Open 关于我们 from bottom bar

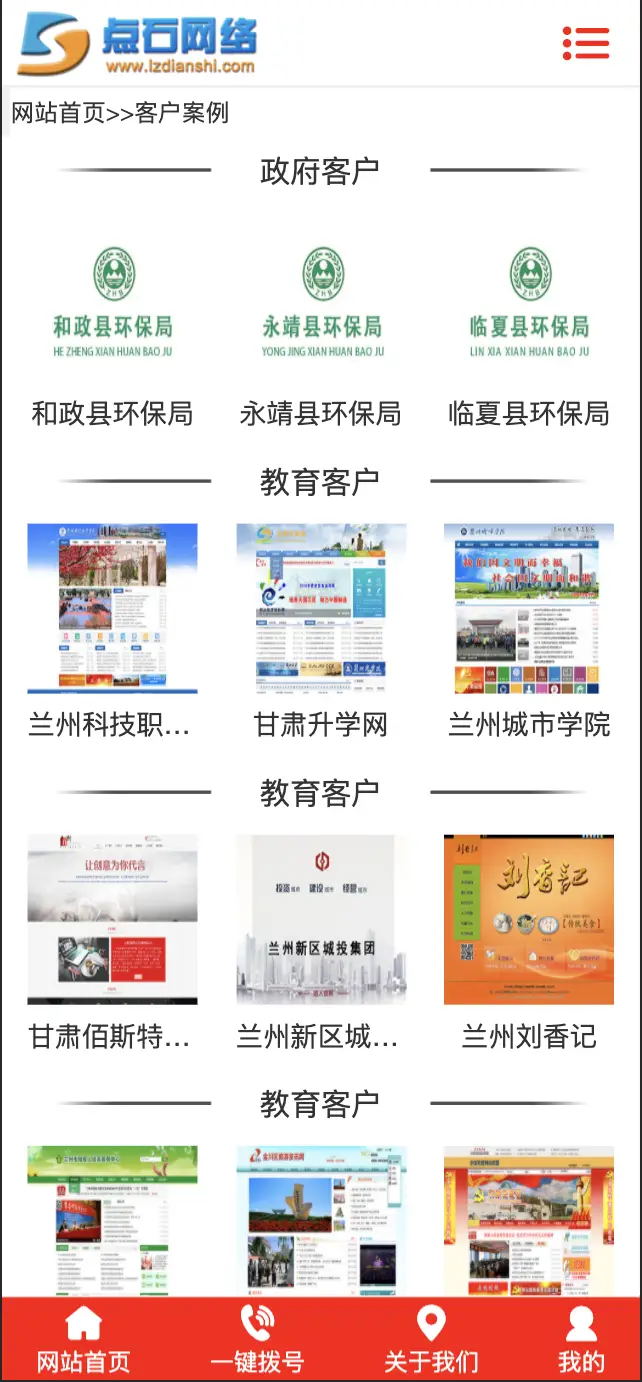pos(431,1340)
